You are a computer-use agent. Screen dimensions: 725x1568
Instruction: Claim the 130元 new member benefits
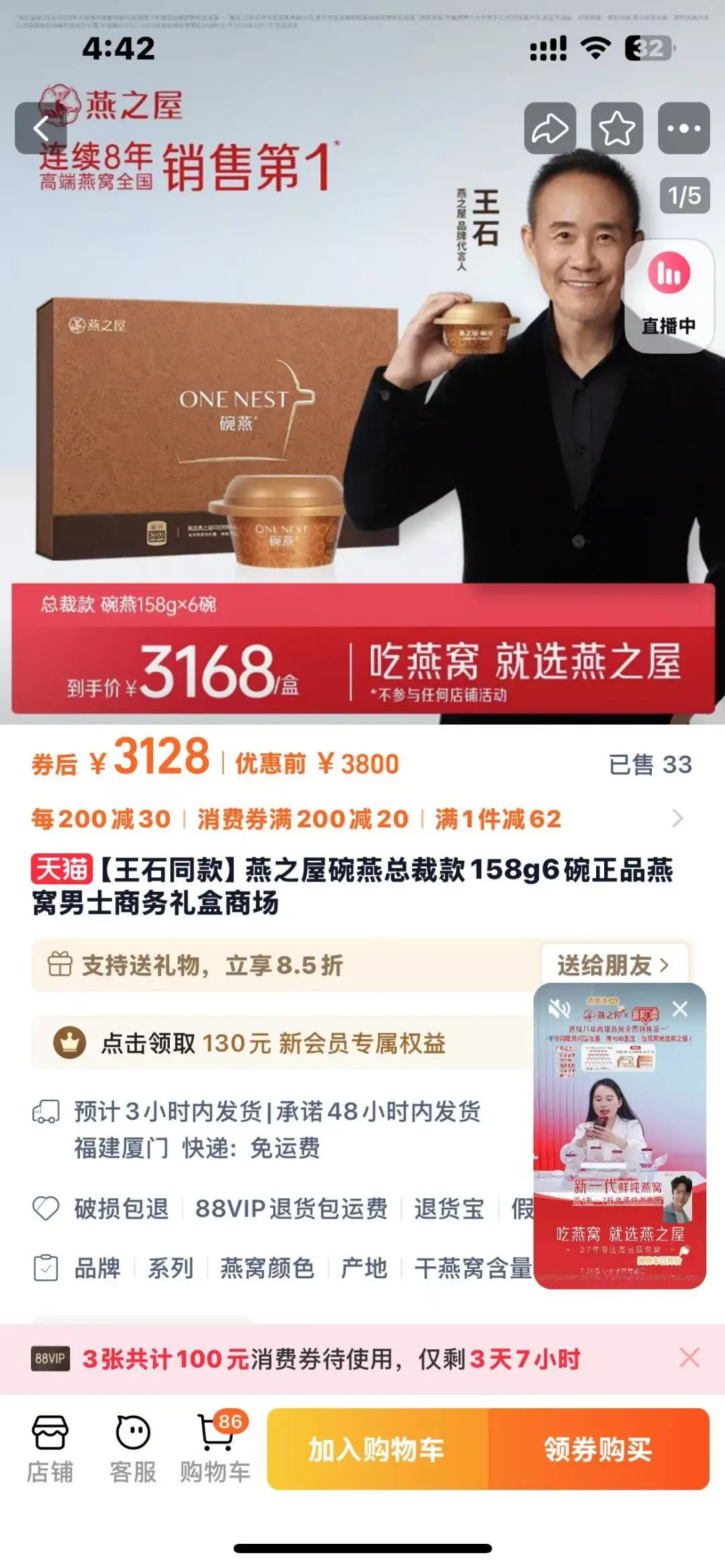click(273, 1043)
